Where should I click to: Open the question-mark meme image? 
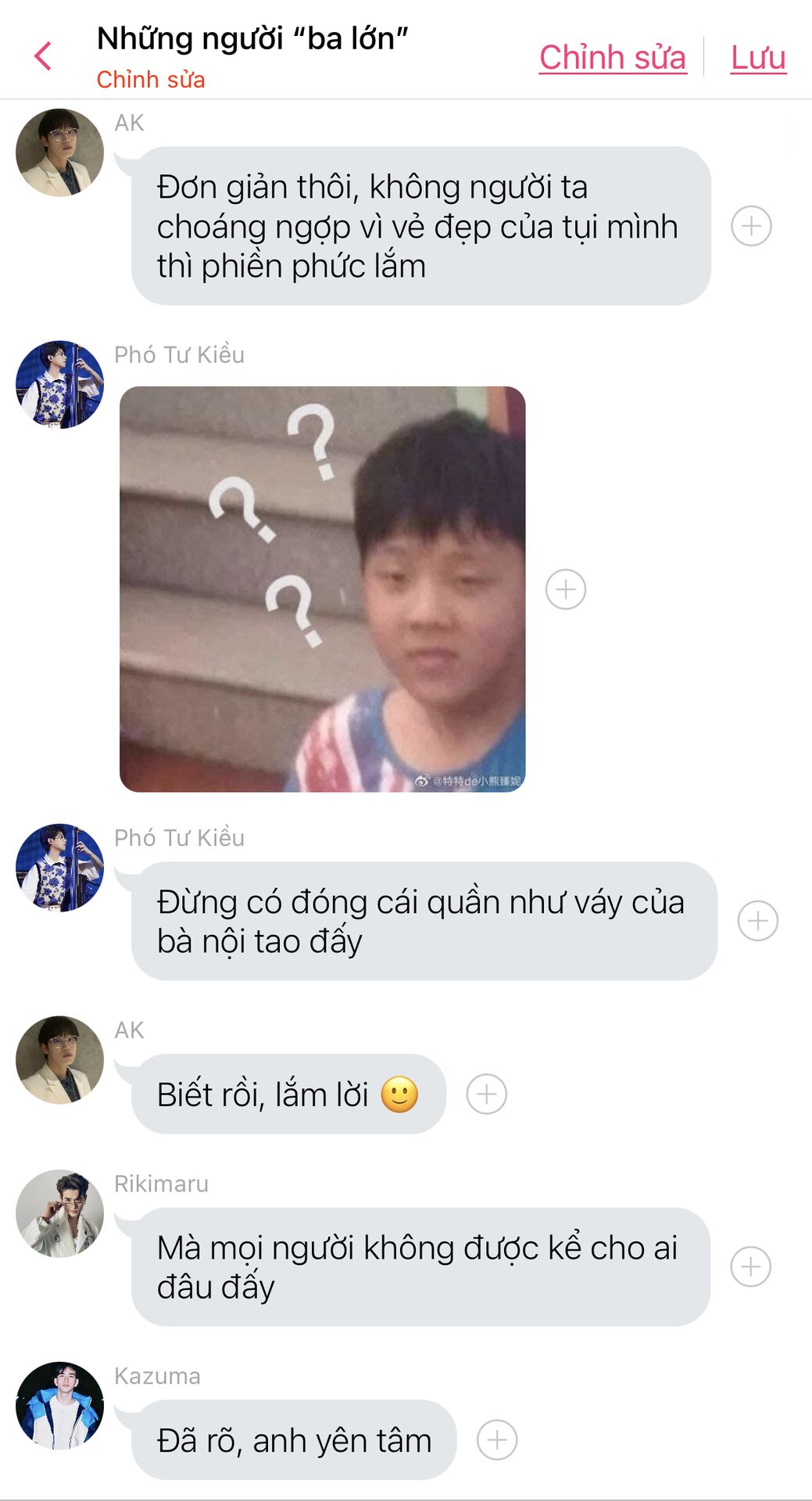click(x=322, y=589)
